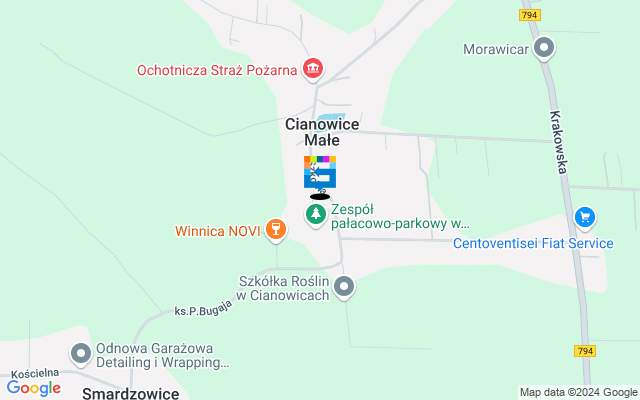640x400 pixels.
Task: Tap the Winnica NOVI winery marker
Action: pyautogui.click(x=277, y=231)
